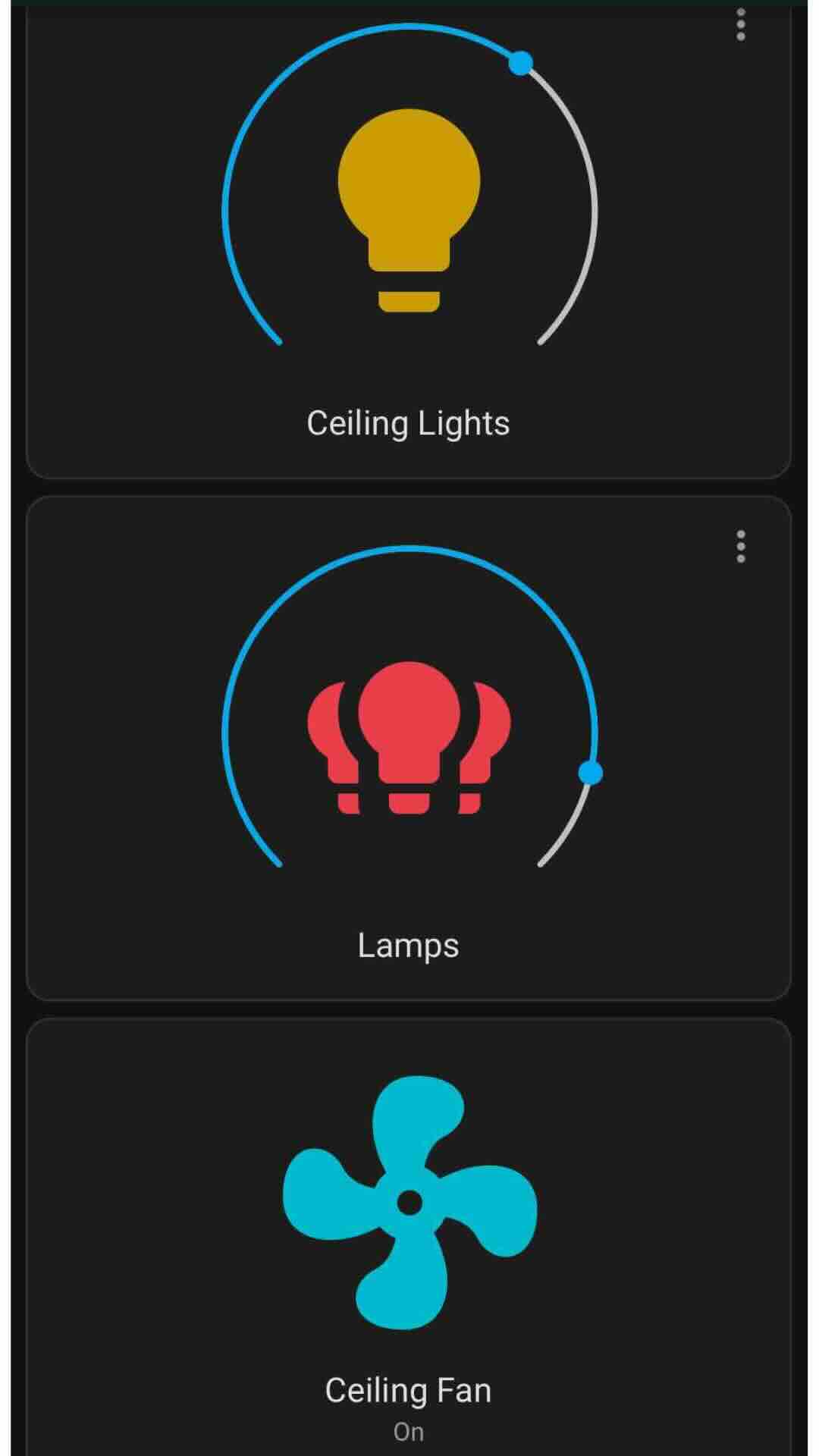Tap the Ceiling Fan name label
This screenshot has height=1456, width=819.
pos(409,1390)
